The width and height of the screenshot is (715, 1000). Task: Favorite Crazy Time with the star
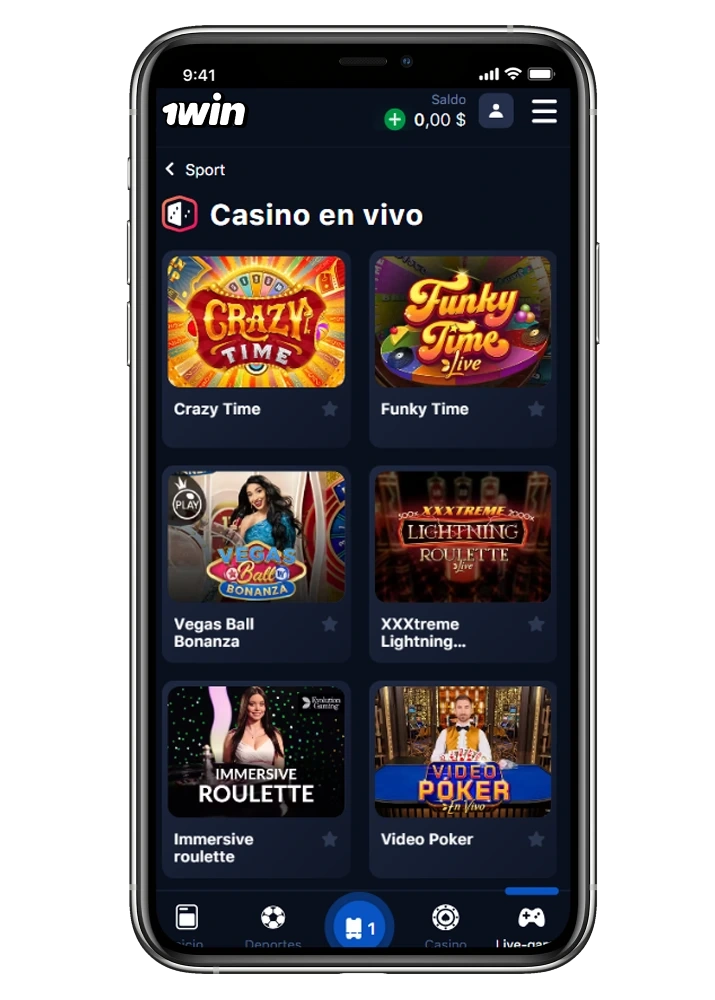point(330,409)
